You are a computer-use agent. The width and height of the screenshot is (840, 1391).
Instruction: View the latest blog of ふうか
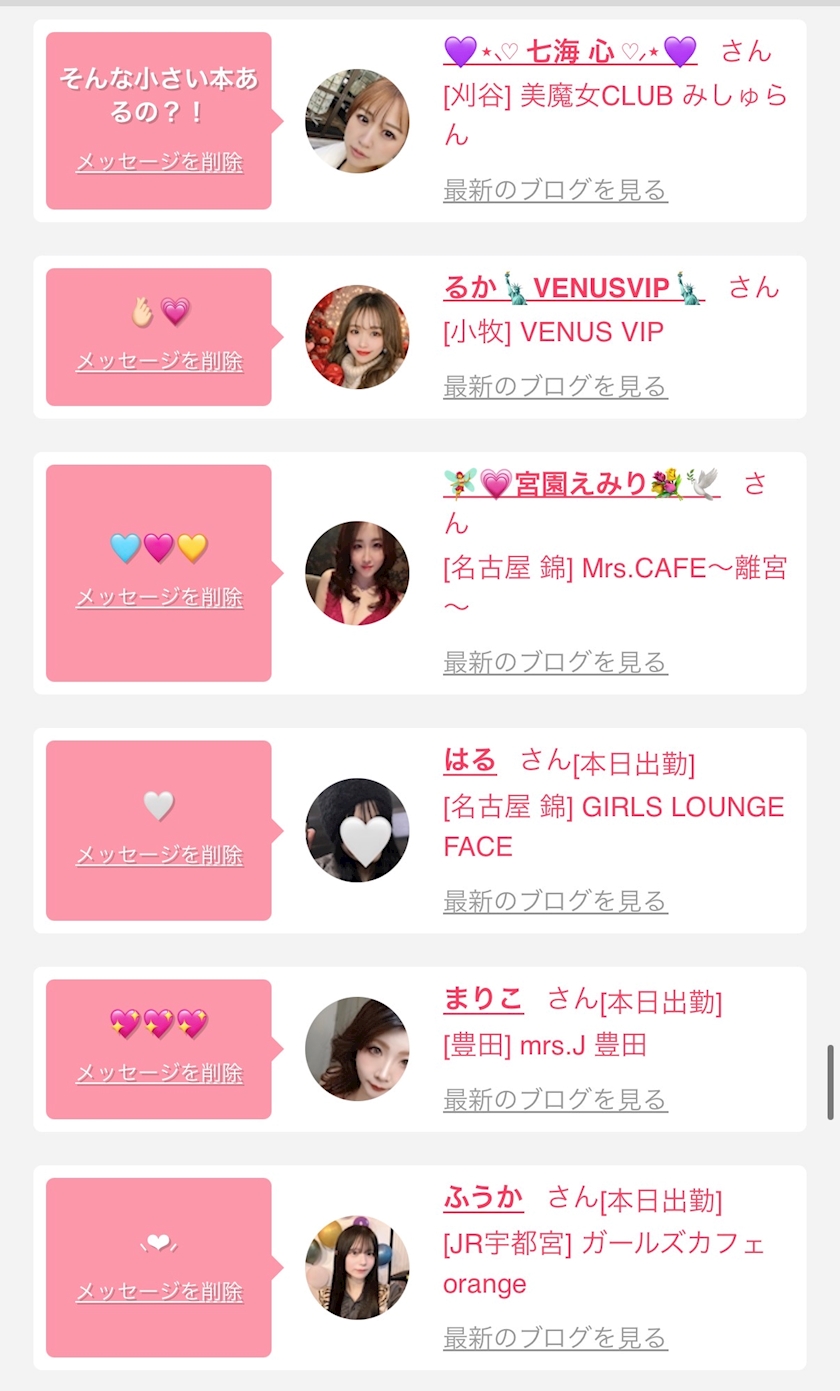pos(555,1337)
